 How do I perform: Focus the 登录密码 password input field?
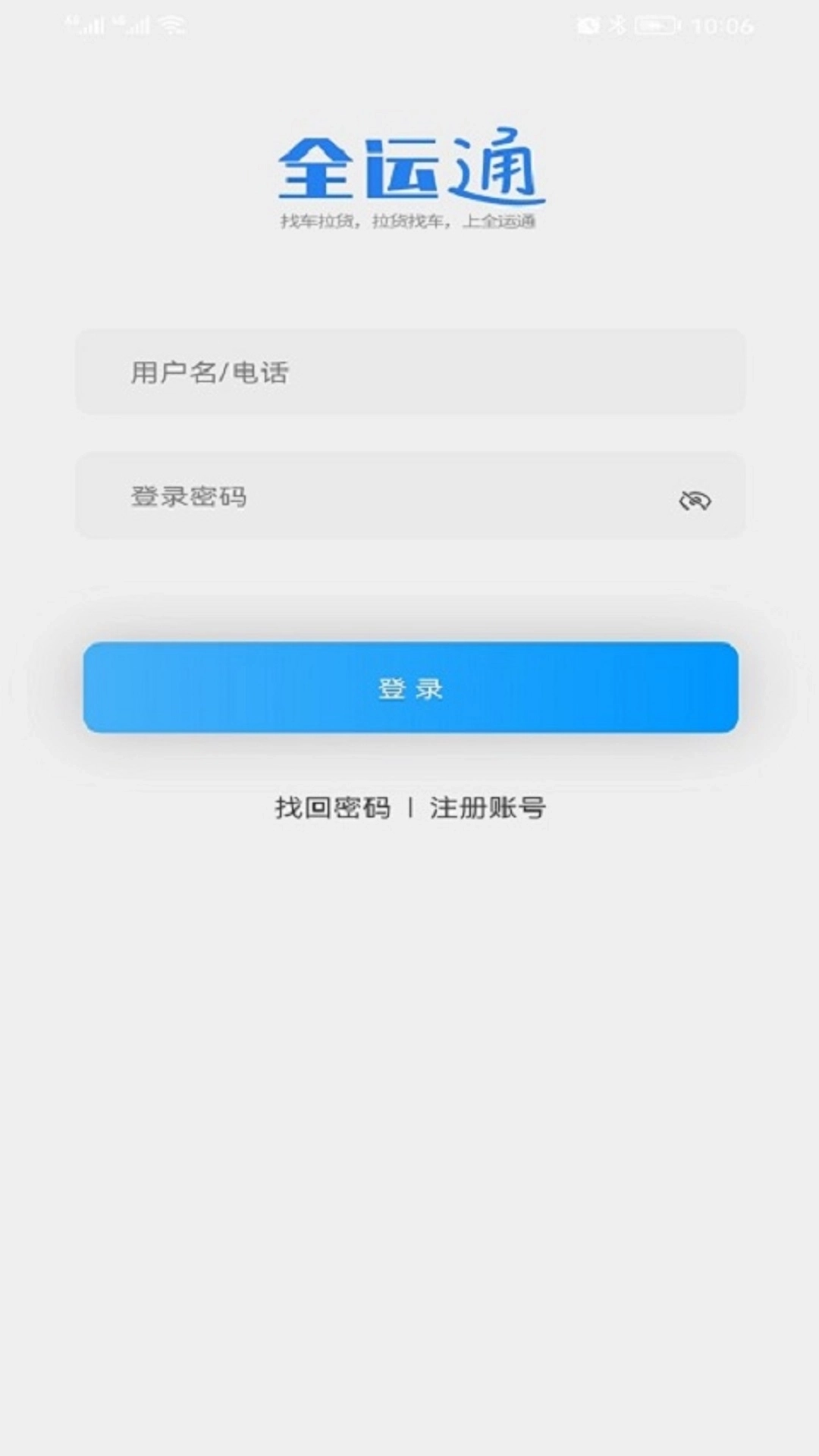341,497
